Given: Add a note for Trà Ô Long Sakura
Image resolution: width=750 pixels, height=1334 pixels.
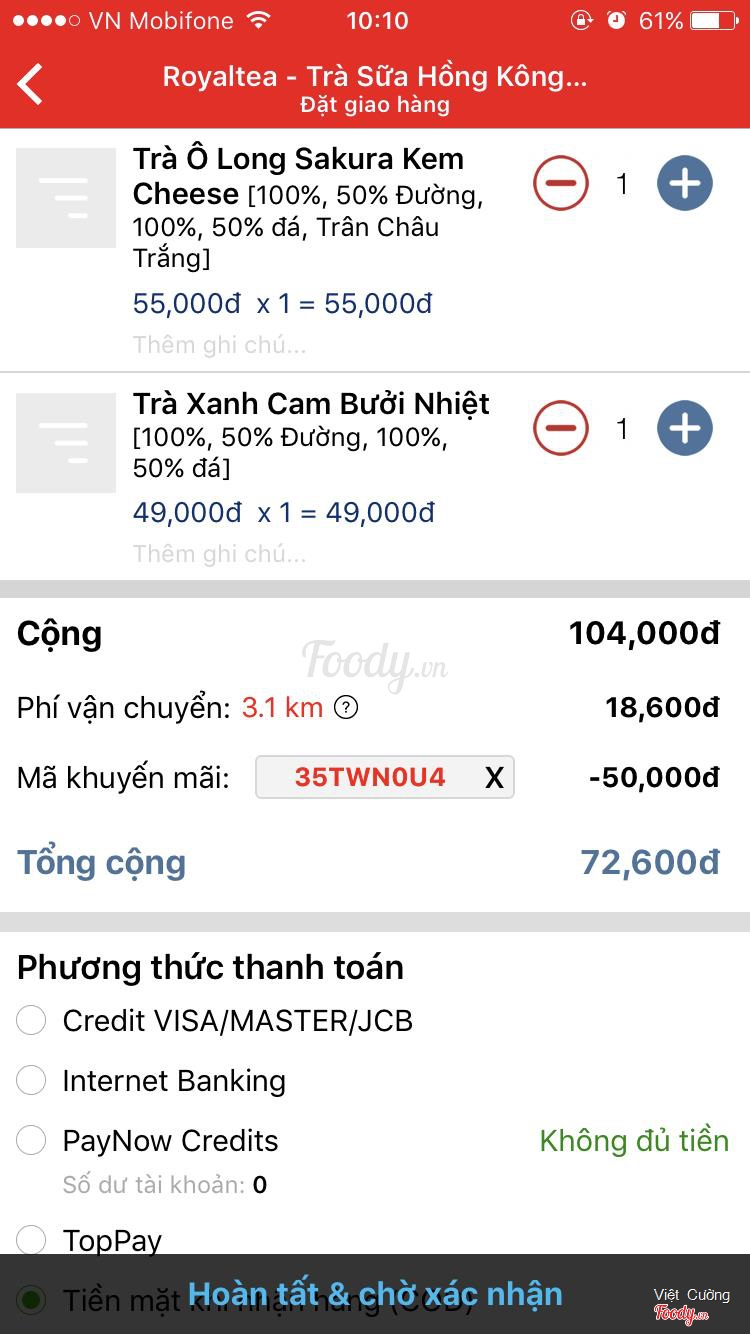Looking at the screenshot, I should 220,345.
